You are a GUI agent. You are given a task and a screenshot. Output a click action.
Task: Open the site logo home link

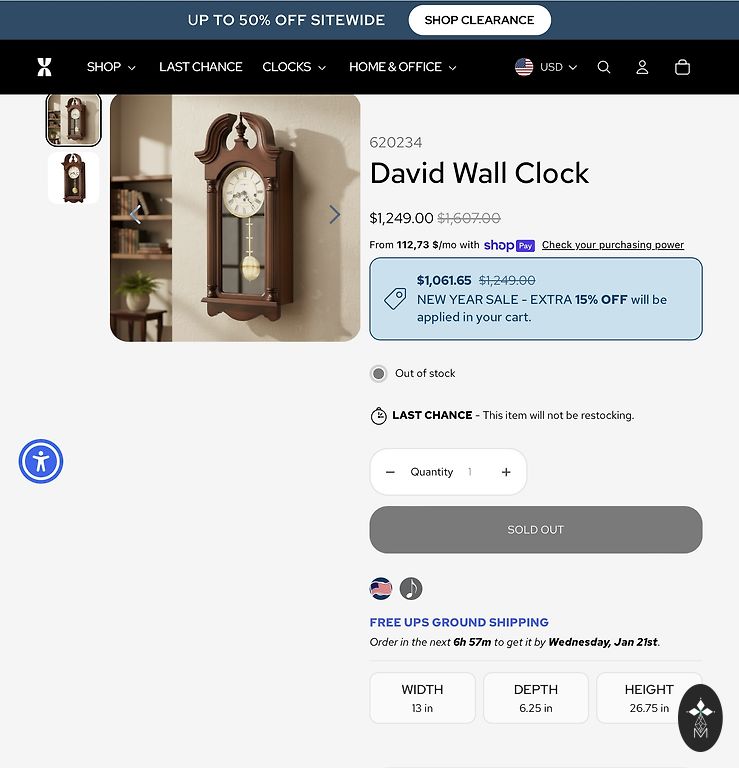click(44, 67)
